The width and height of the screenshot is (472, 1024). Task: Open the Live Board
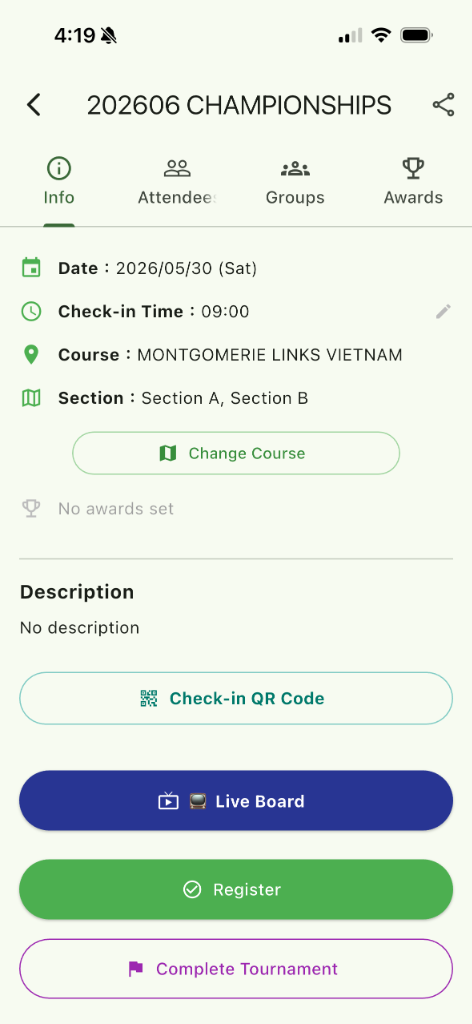click(x=236, y=801)
